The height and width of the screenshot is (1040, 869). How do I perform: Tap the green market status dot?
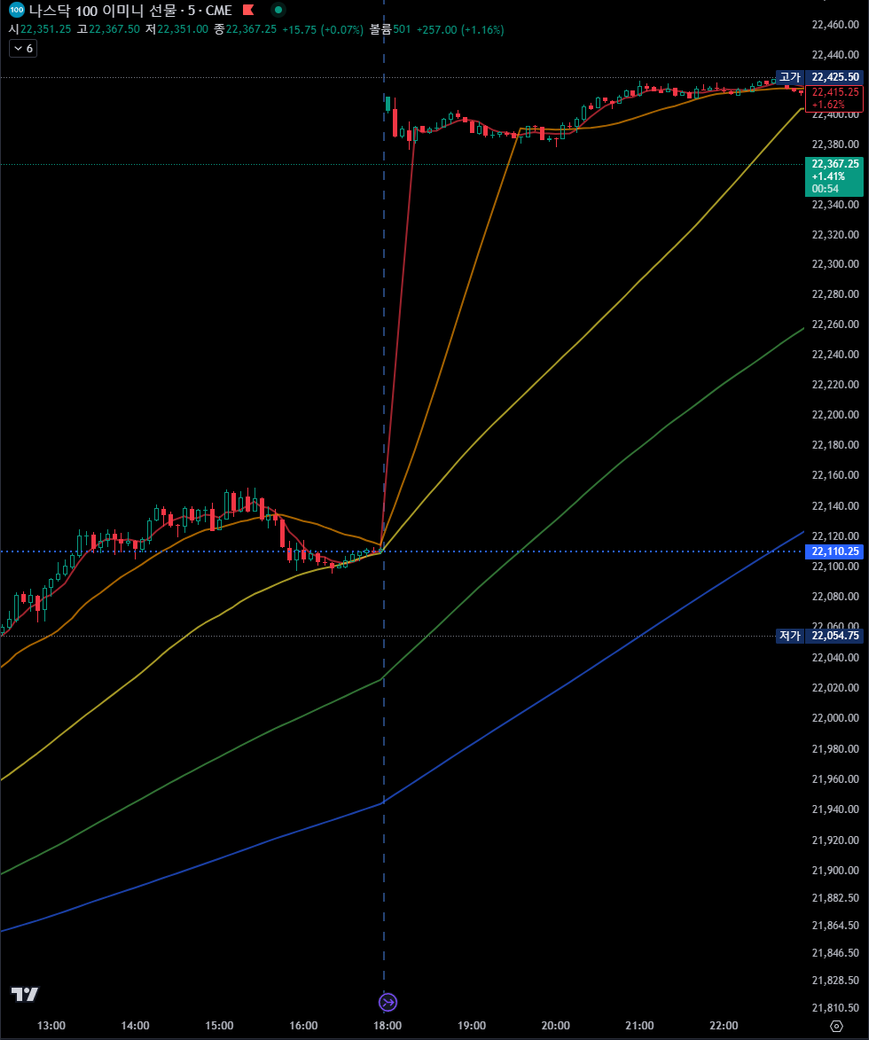[x=277, y=10]
